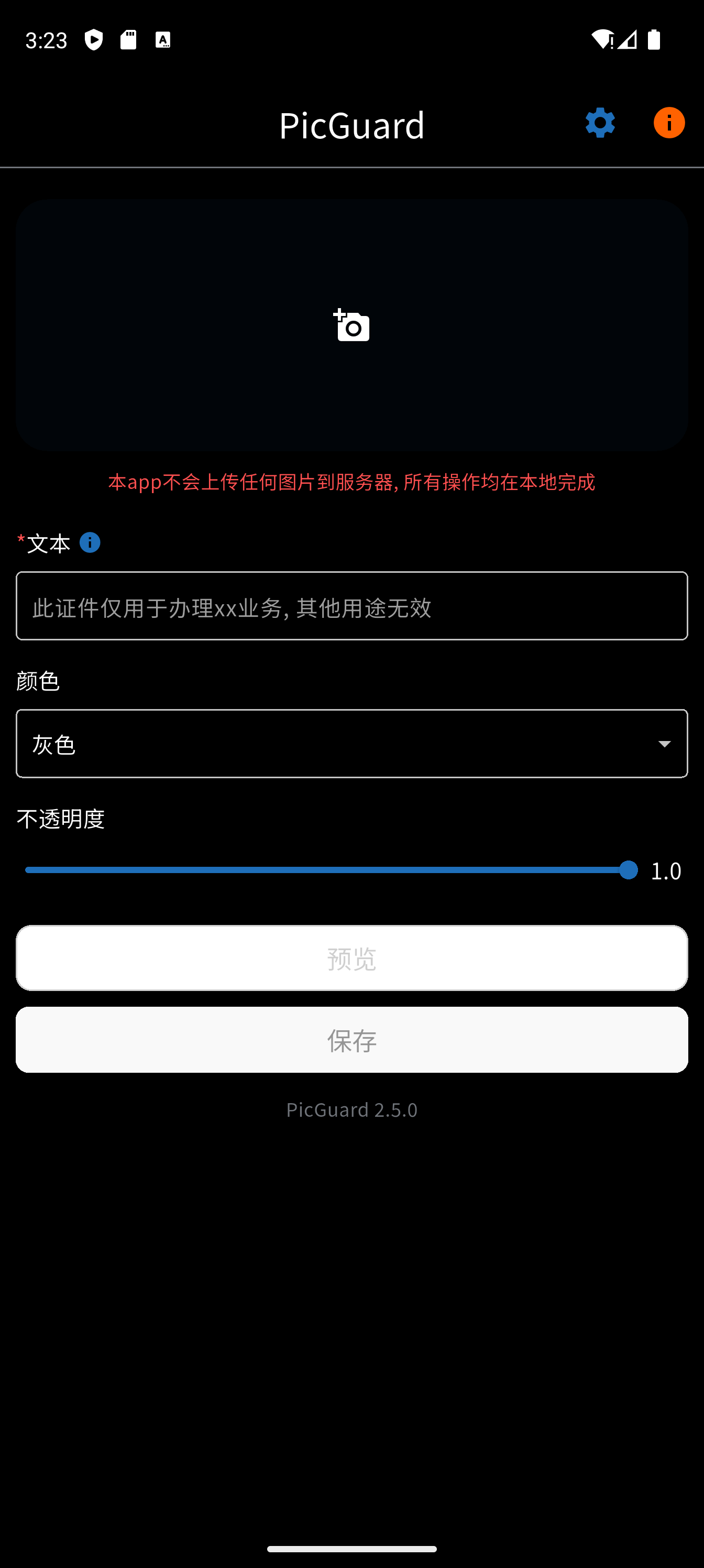Tap the 预览 preview button
The image size is (704, 1568).
click(351, 958)
